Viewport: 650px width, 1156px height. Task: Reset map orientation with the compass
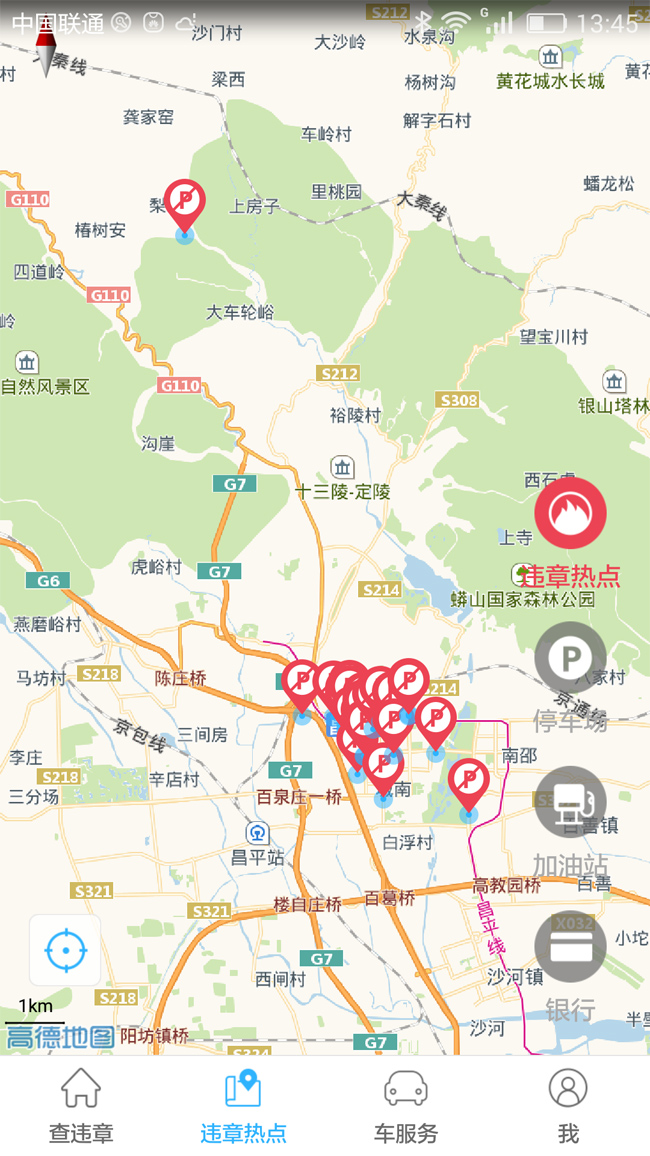coord(45,45)
